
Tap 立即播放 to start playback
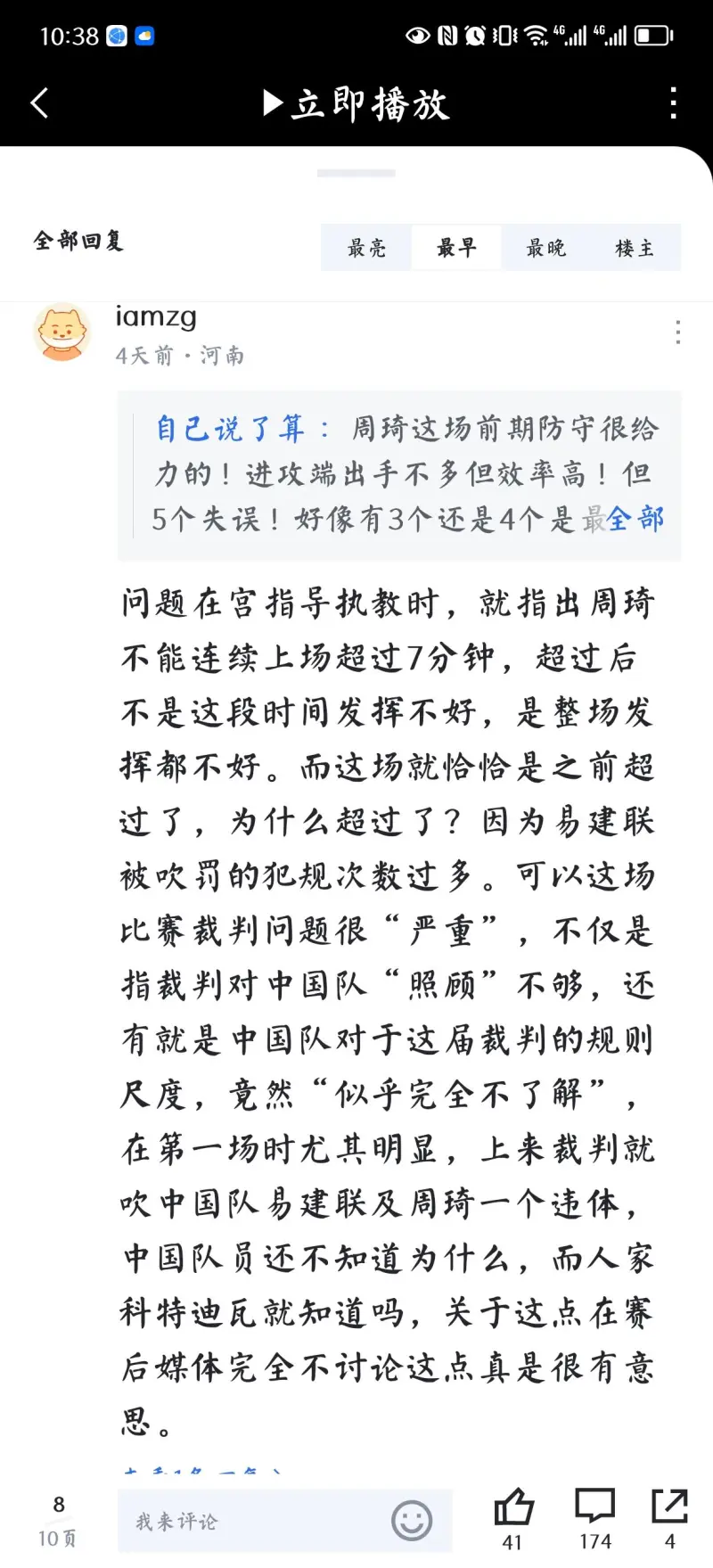click(x=356, y=104)
